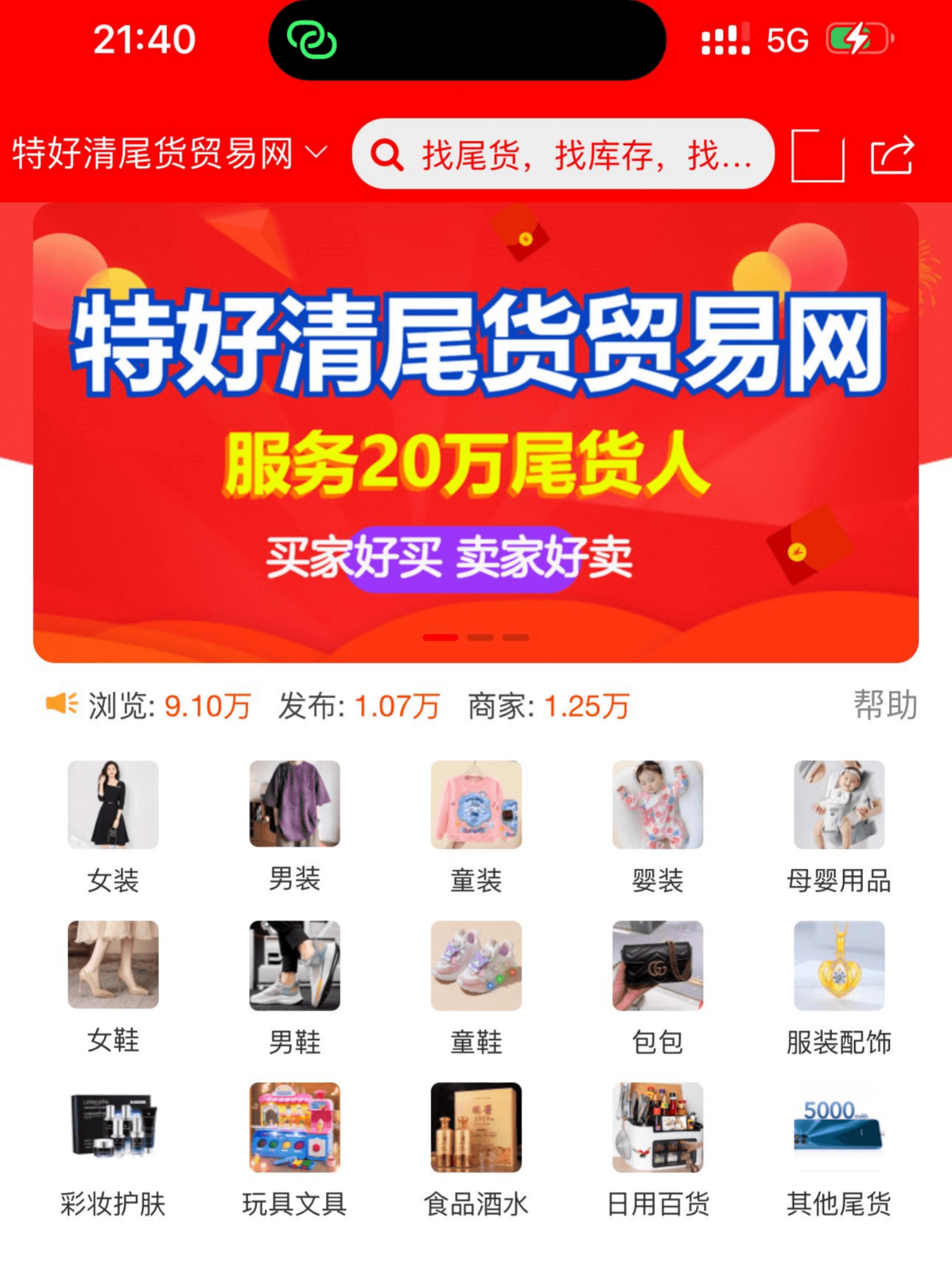Go to 母婴用品 category
Screen dimensions: 952x1270
pyautogui.click(x=839, y=826)
